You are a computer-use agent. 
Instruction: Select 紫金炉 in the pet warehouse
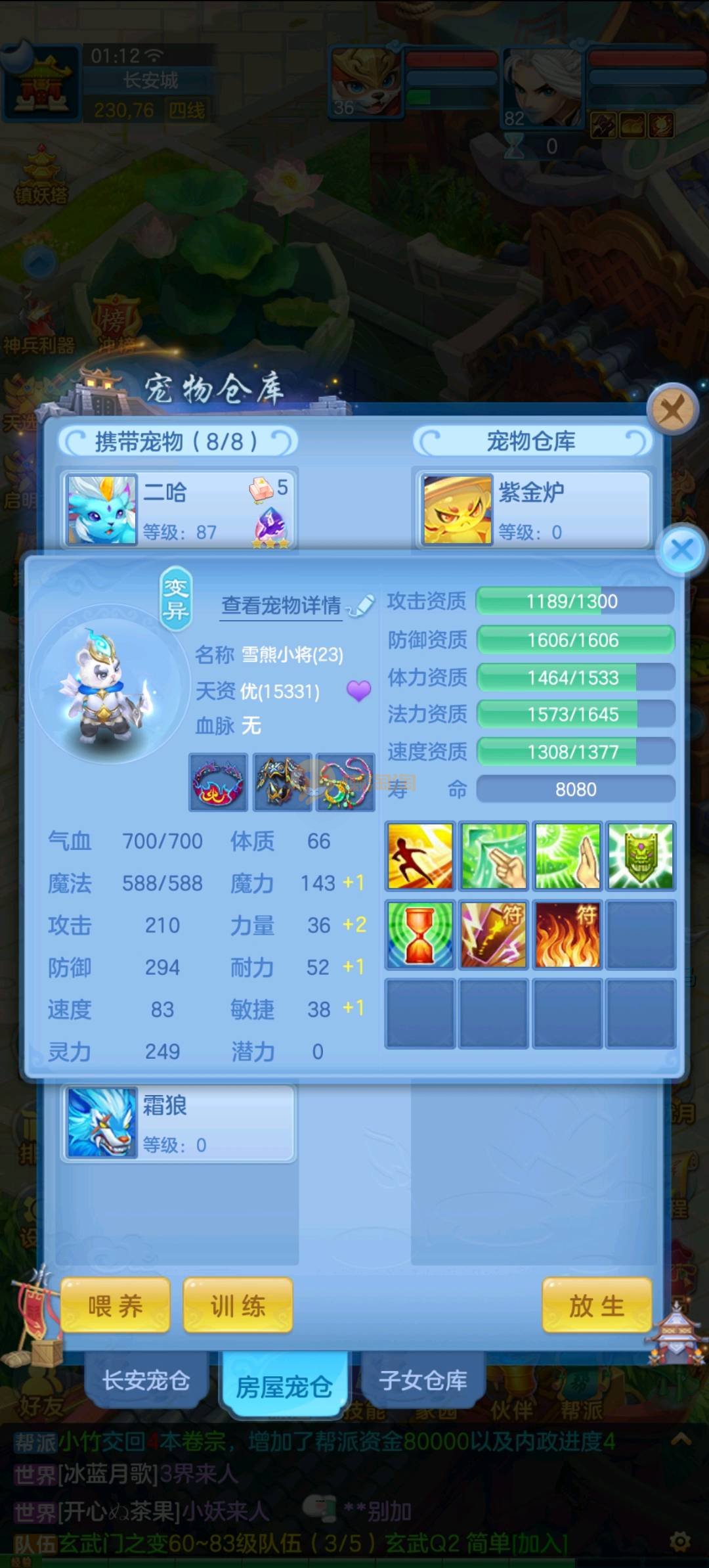533,510
